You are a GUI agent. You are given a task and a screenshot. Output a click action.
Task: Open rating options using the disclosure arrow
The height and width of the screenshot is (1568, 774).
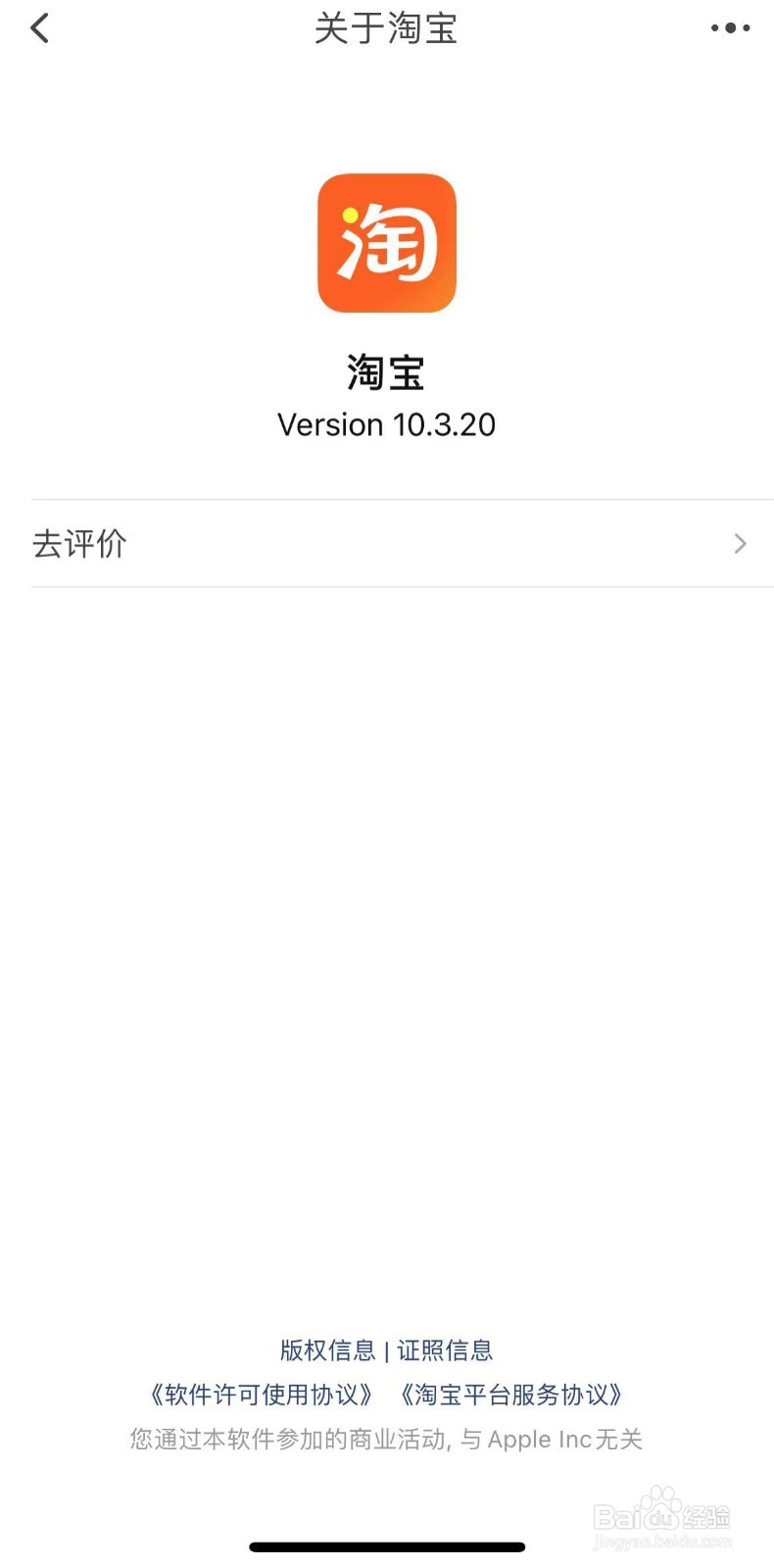pos(740,544)
